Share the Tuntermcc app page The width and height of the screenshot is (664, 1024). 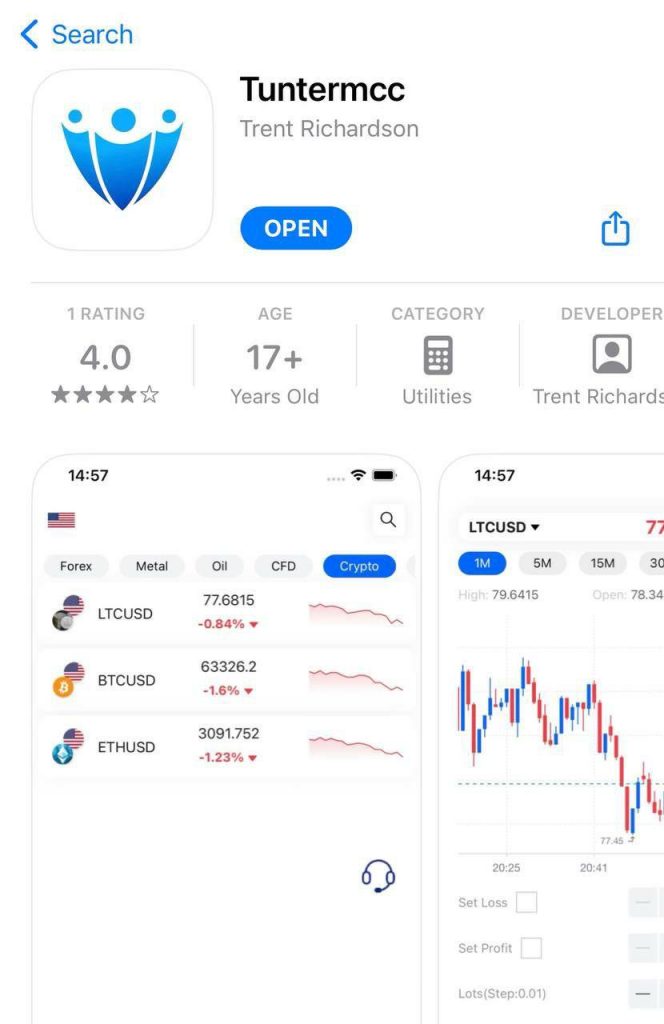pyautogui.click(x=615, y=229)
